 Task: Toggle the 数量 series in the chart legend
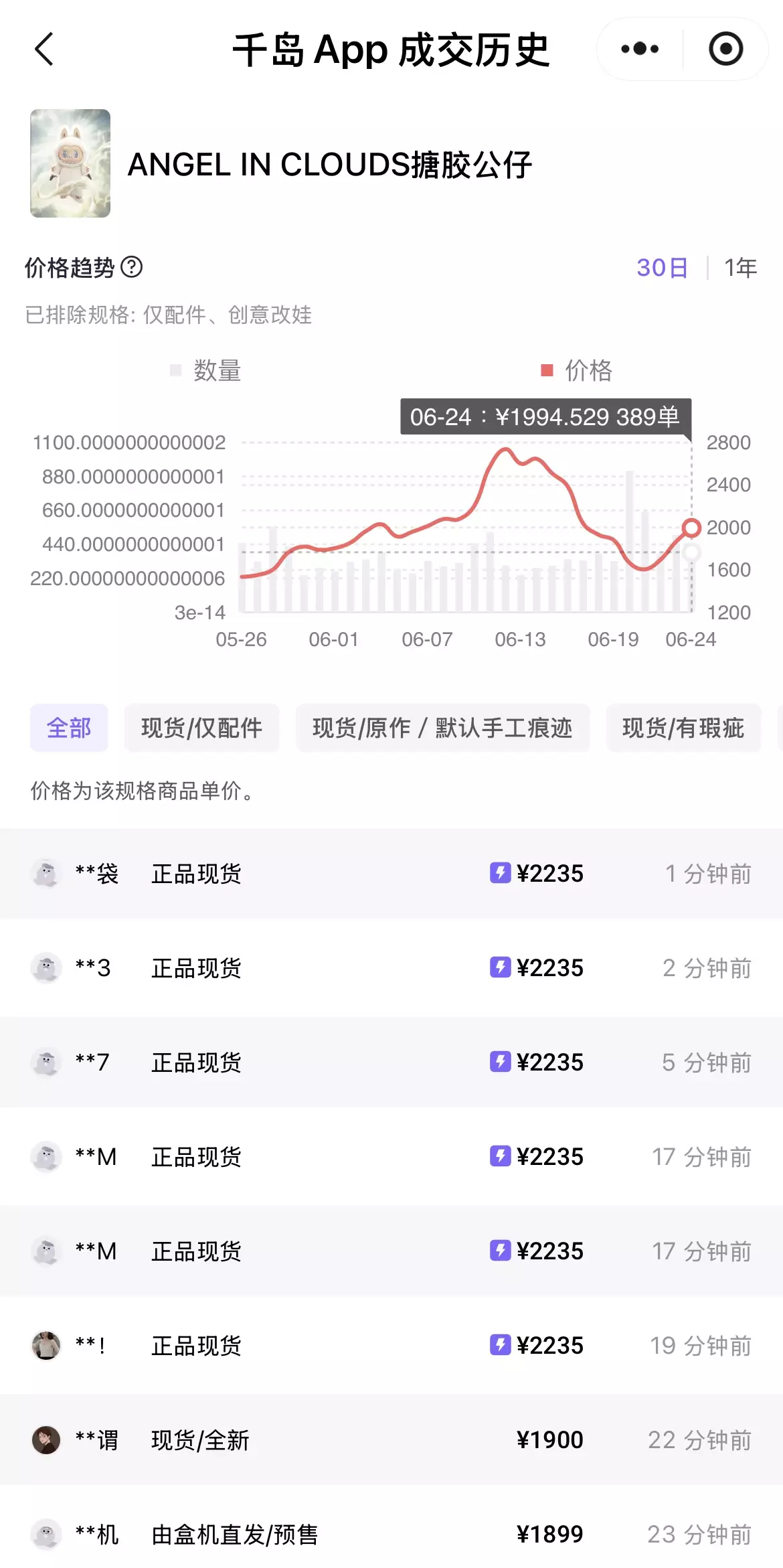[206, 370]
